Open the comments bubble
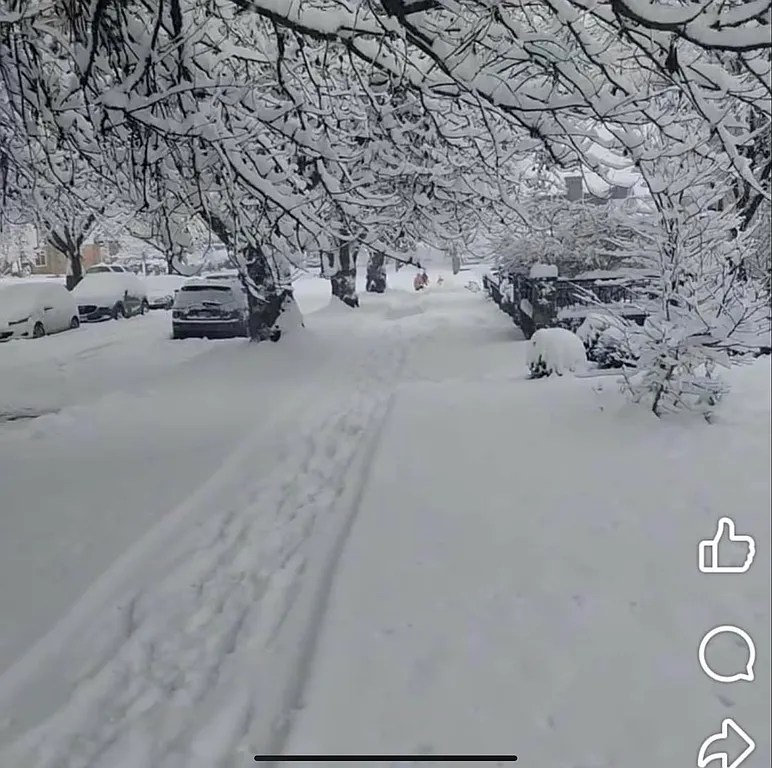The height and width of the screenshot is (768, 772). tap(726, 654)
